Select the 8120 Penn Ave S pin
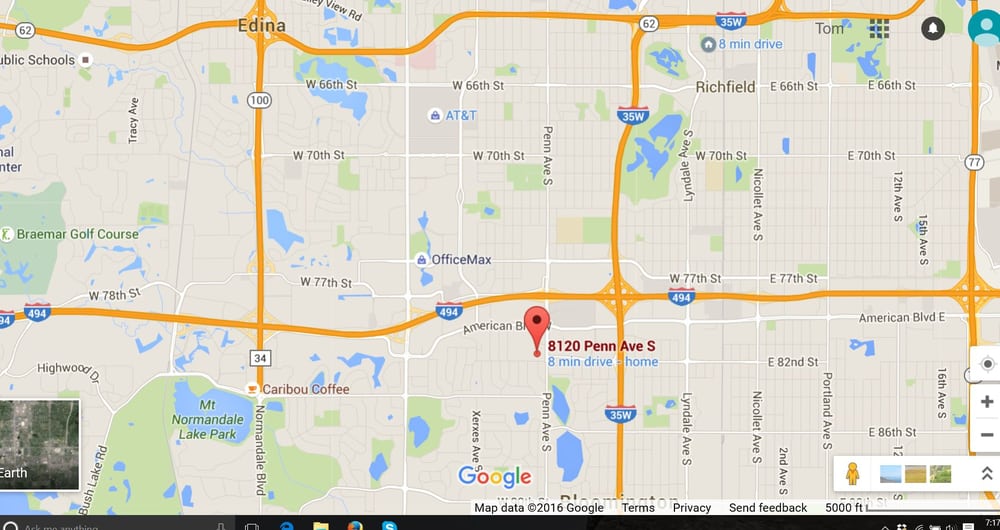The height and width of the screenshot is (530, 1000). 538,328
